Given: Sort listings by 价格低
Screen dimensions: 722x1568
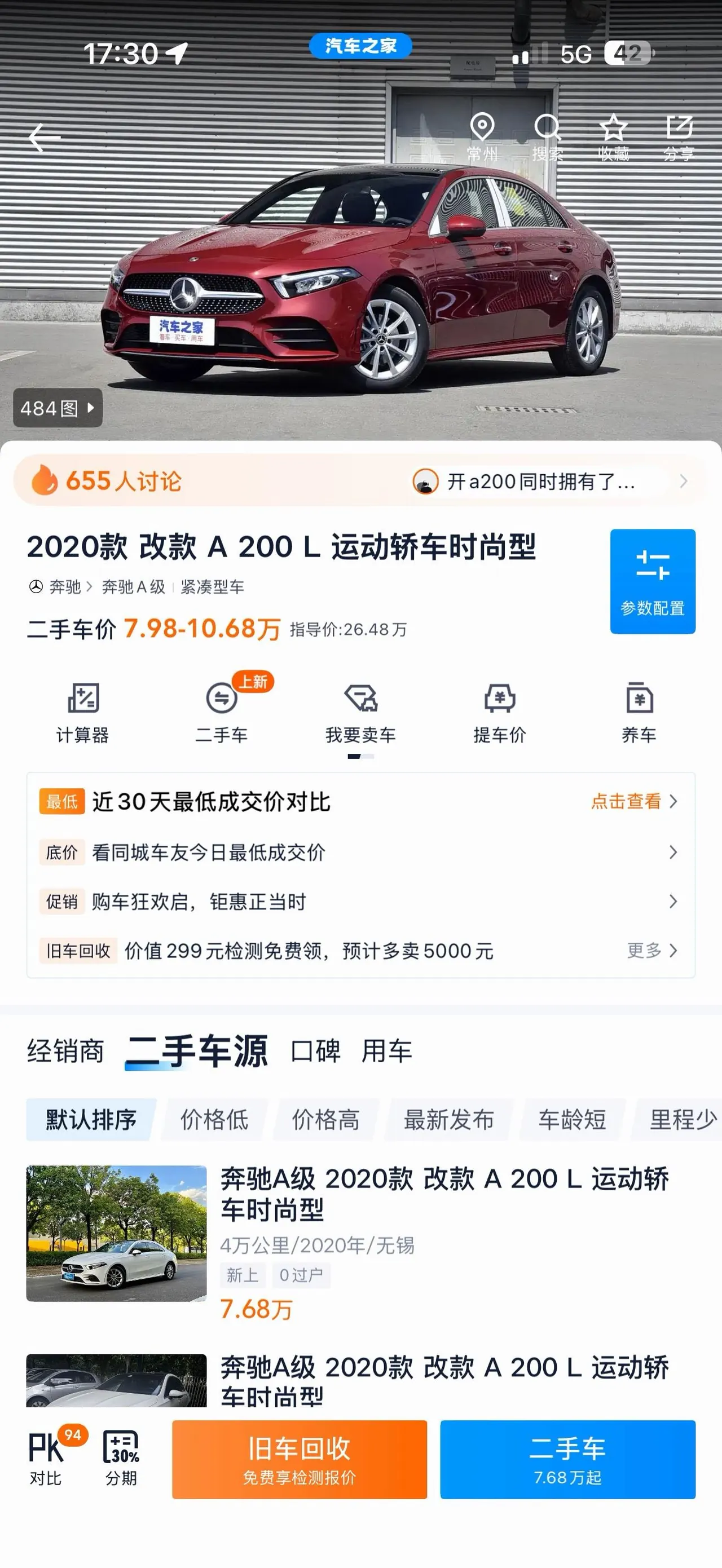Looking at the screenshot, I should (214, 1119).
